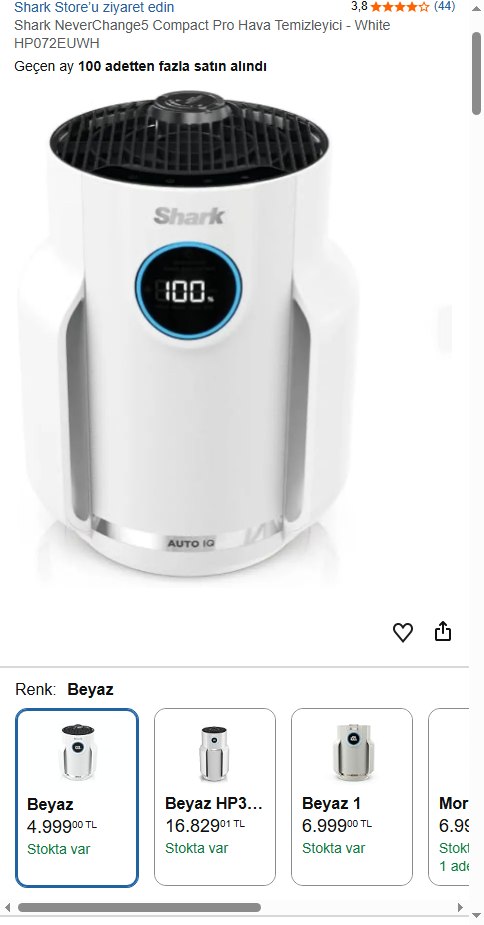The image size is (484, 925).
Task: Select the Beyaz color option at 4.999 TL
Action: [77, 798]
